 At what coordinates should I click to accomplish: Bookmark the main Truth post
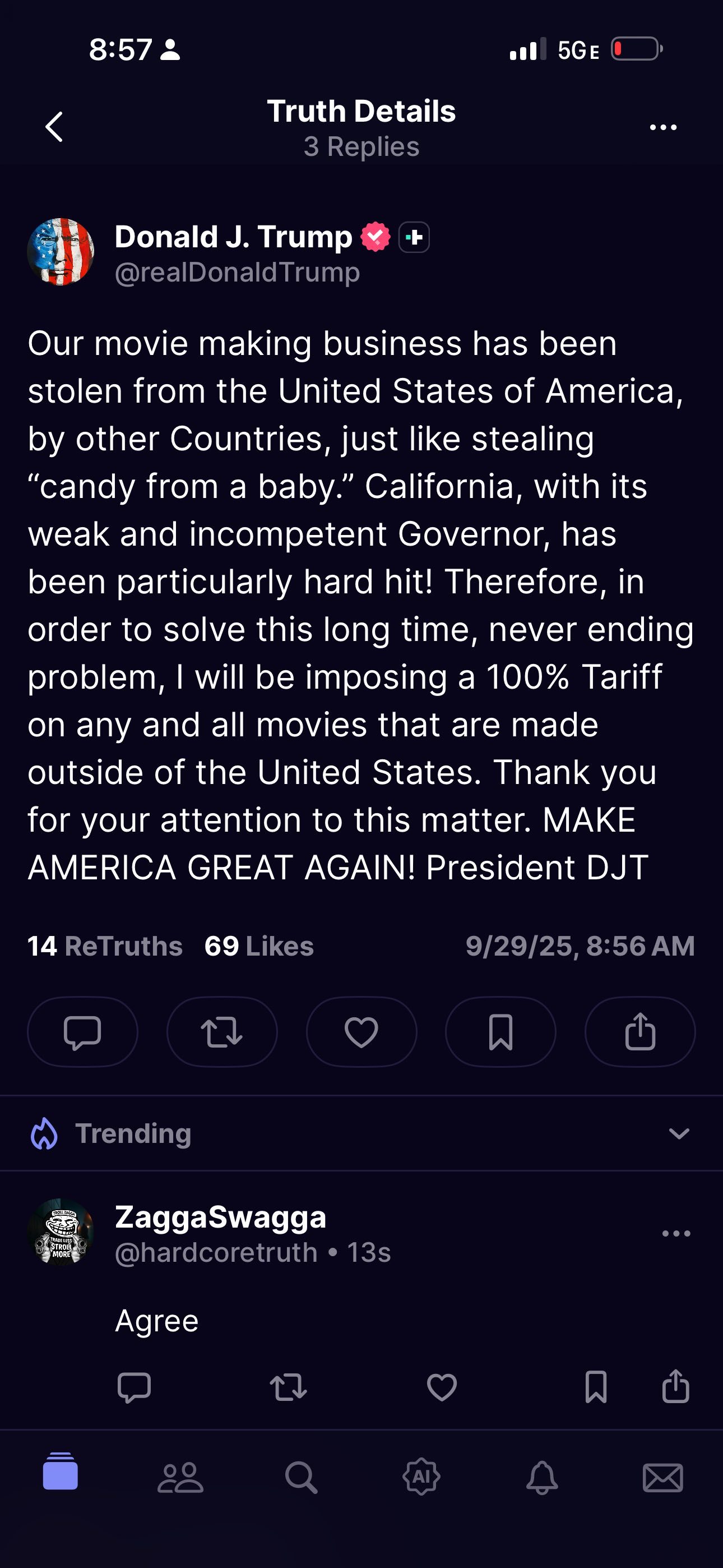pyautogui.click(x=500, y=1032)
